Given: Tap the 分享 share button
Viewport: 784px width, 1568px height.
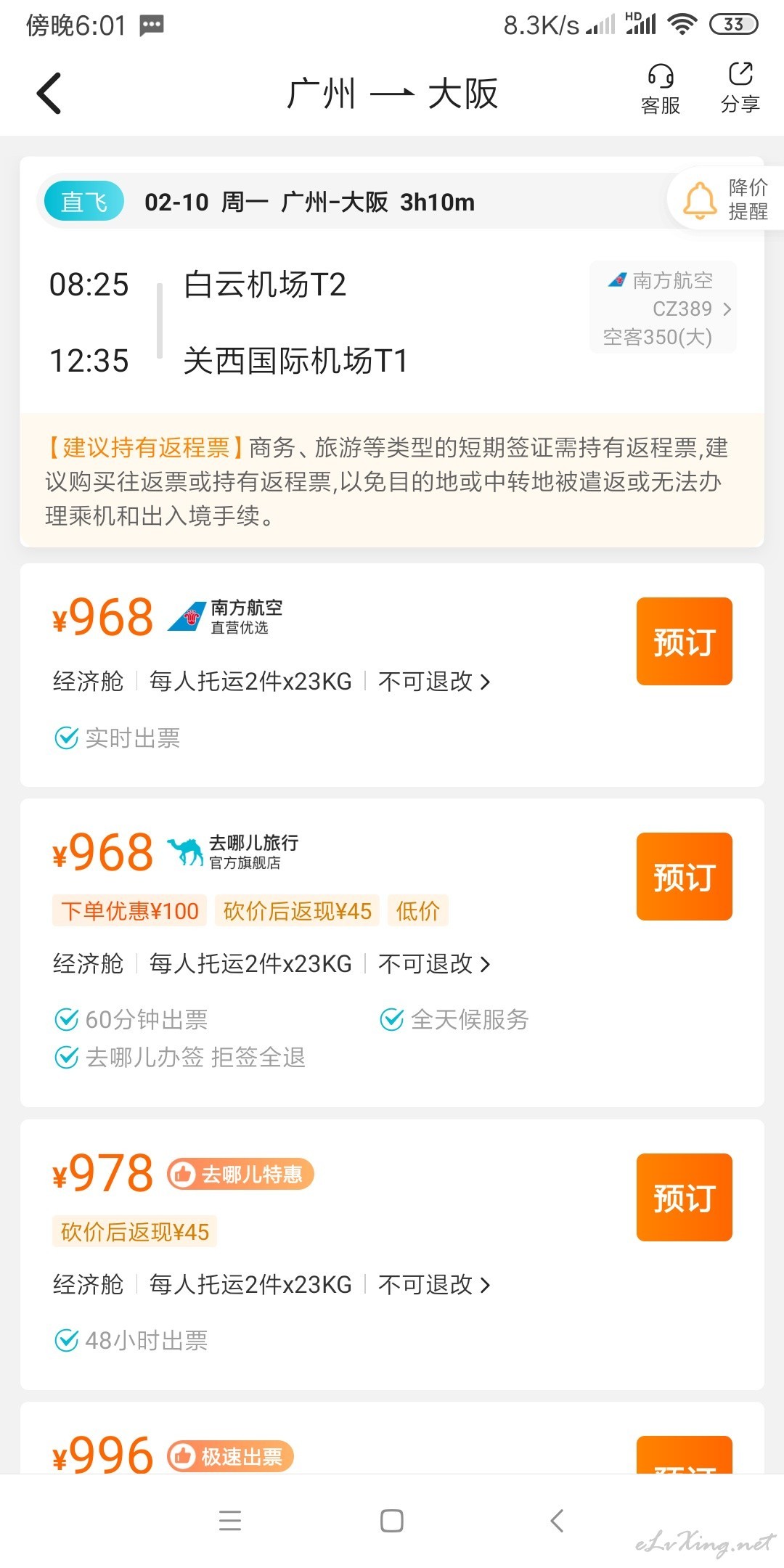Looking at the screenshot, I should point(740,89).
